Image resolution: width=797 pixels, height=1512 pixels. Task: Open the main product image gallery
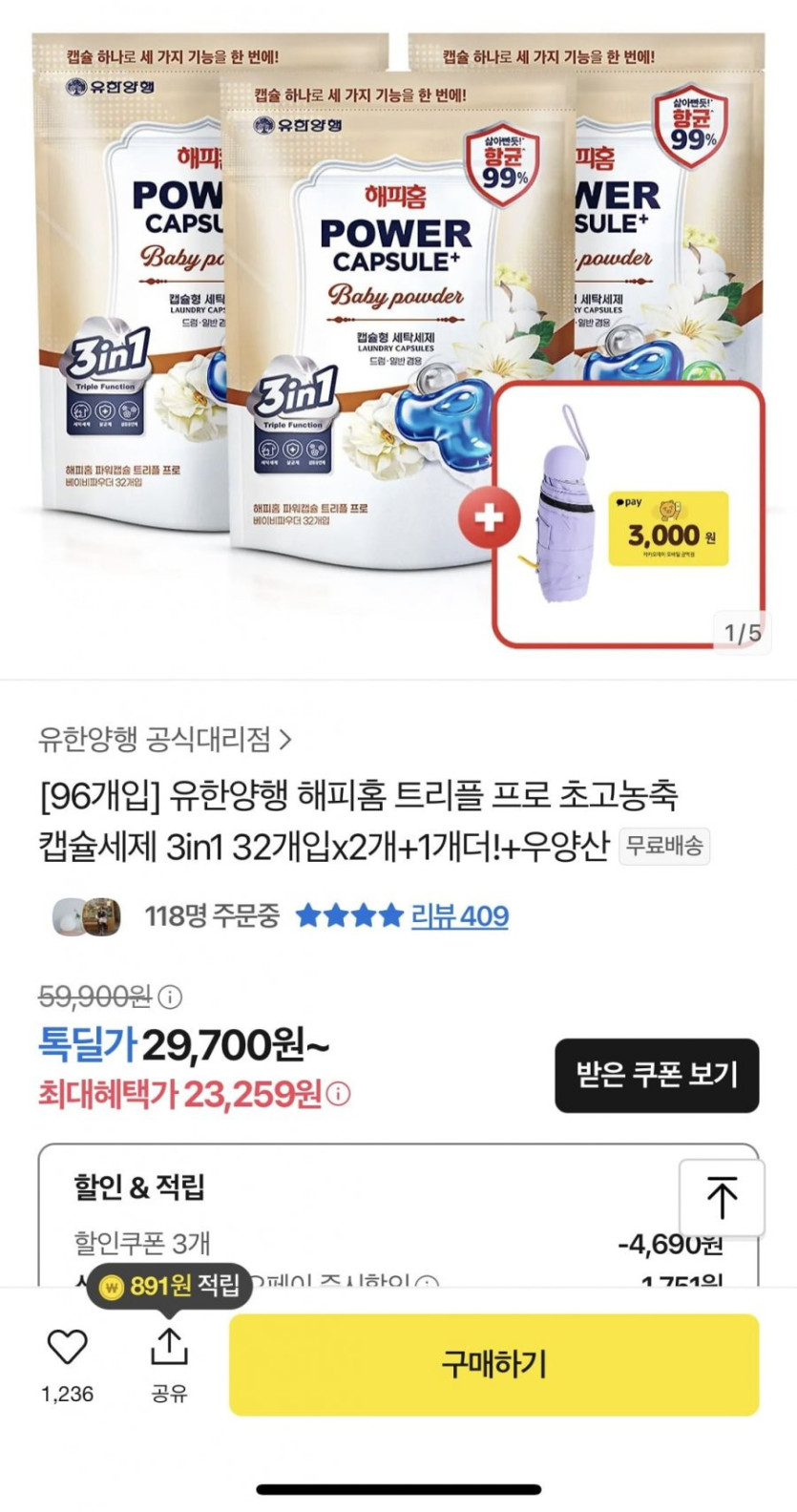[x=398, y=339]
